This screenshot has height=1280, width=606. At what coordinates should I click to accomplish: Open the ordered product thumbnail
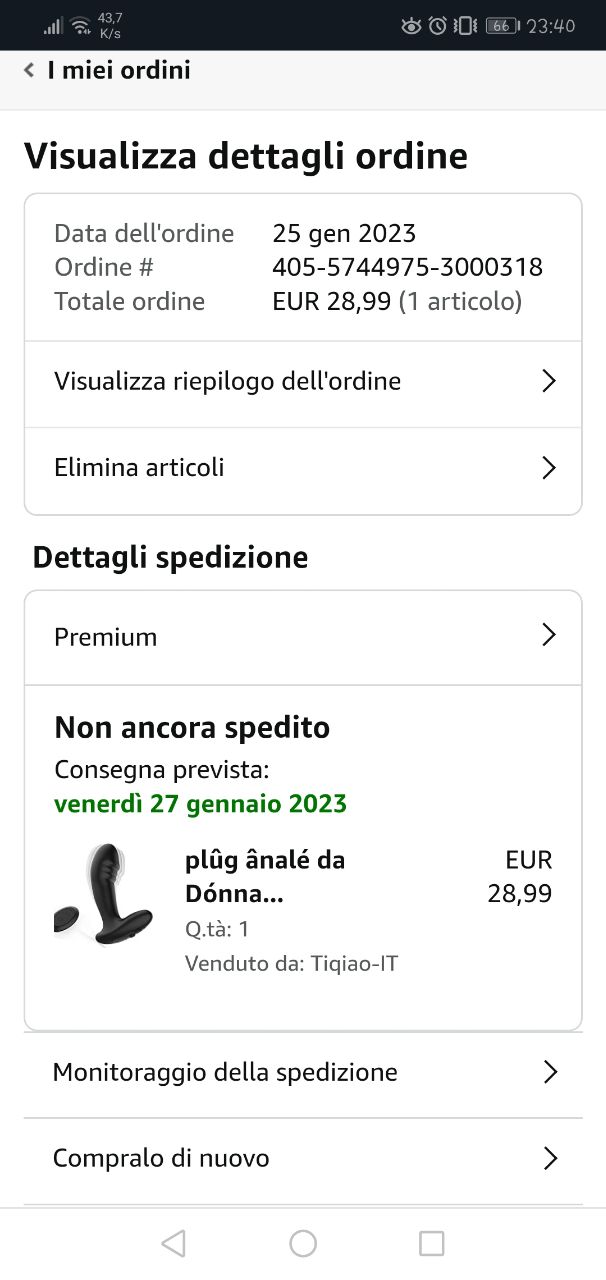(x=104, y=895)
